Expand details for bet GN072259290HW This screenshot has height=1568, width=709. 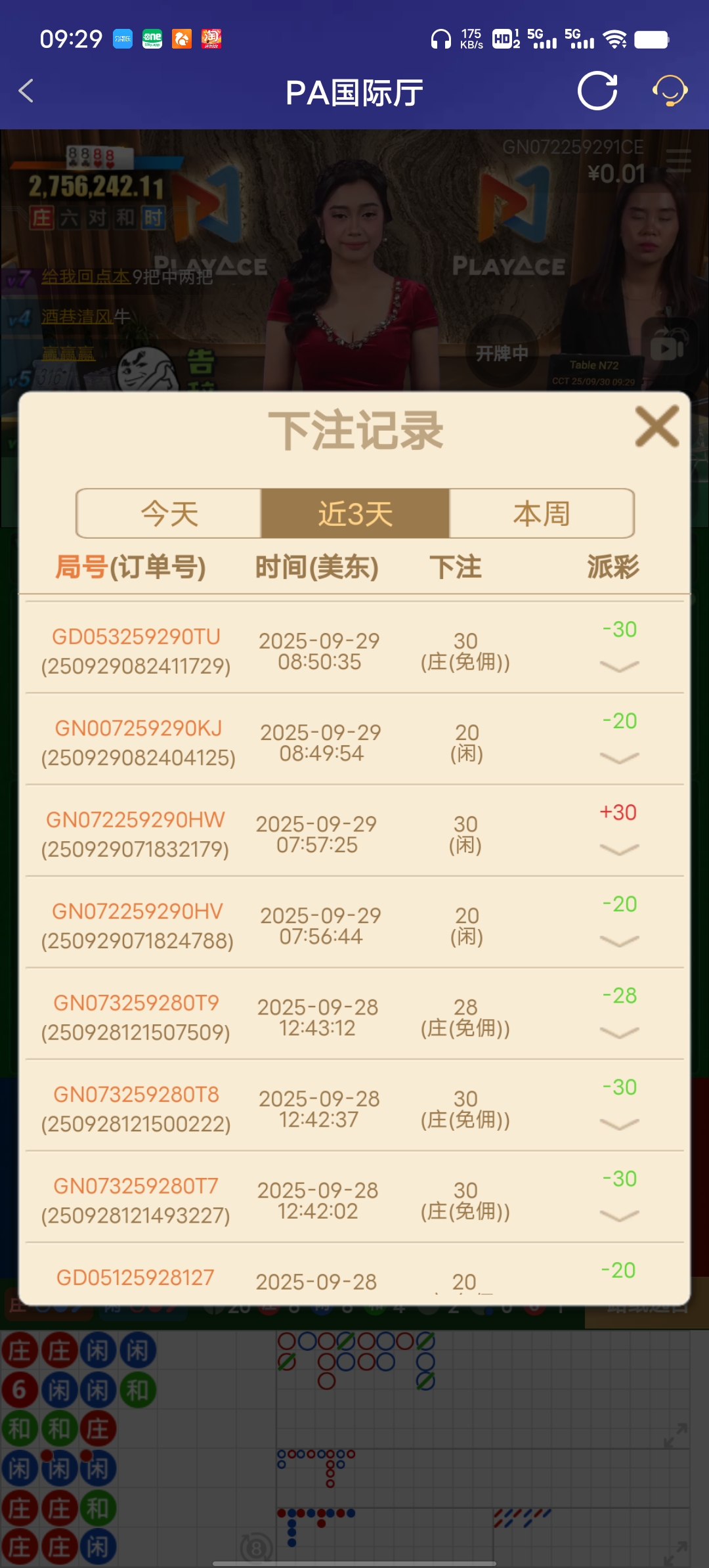click(x=619, y=850)
